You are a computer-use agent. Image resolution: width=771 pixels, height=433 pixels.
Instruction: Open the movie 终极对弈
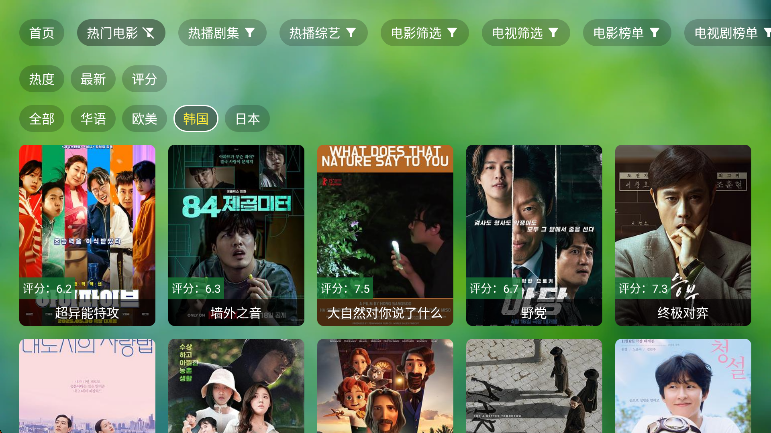tap(683, 235)
